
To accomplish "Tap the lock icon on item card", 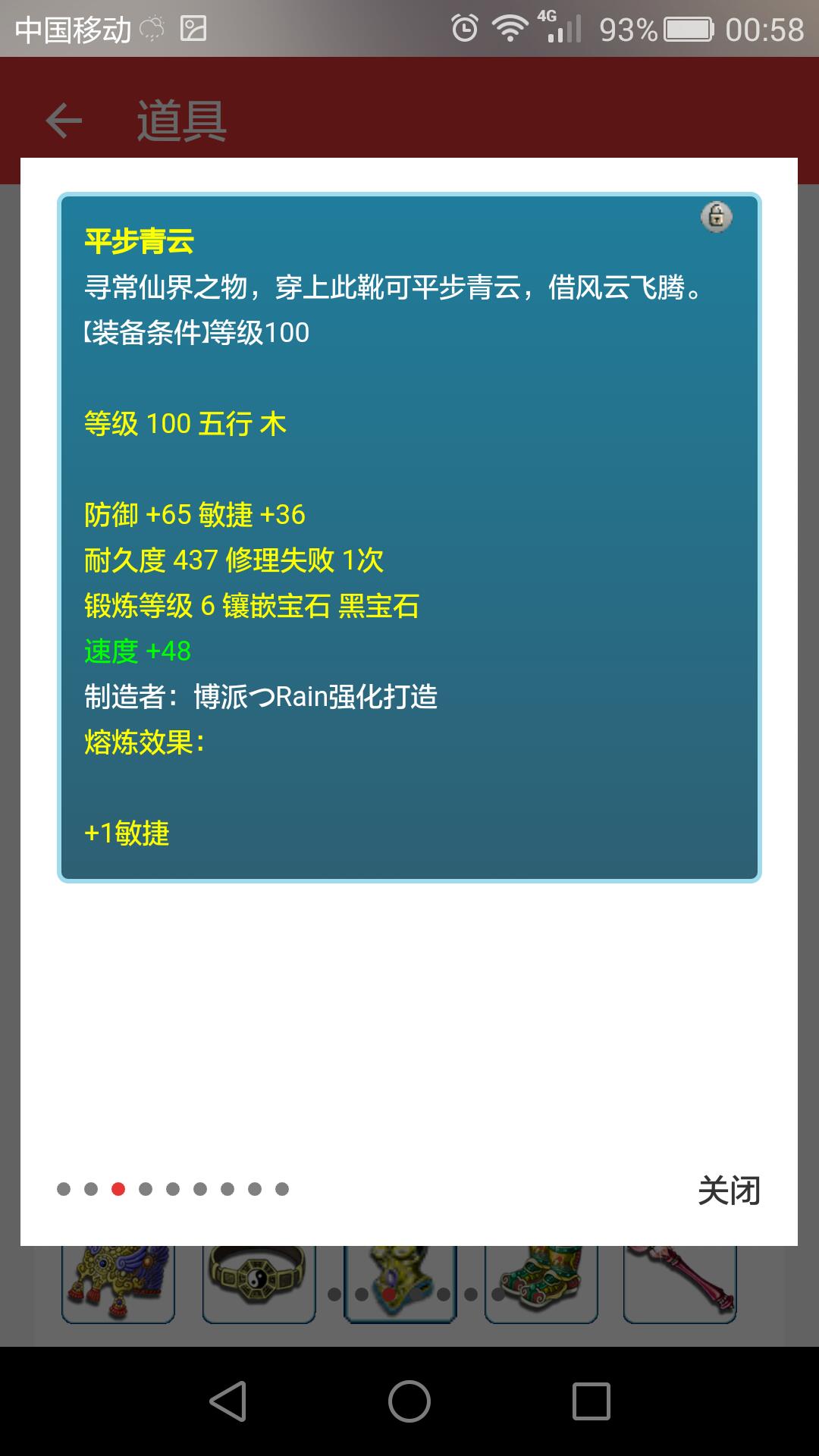I will point(716,217).
